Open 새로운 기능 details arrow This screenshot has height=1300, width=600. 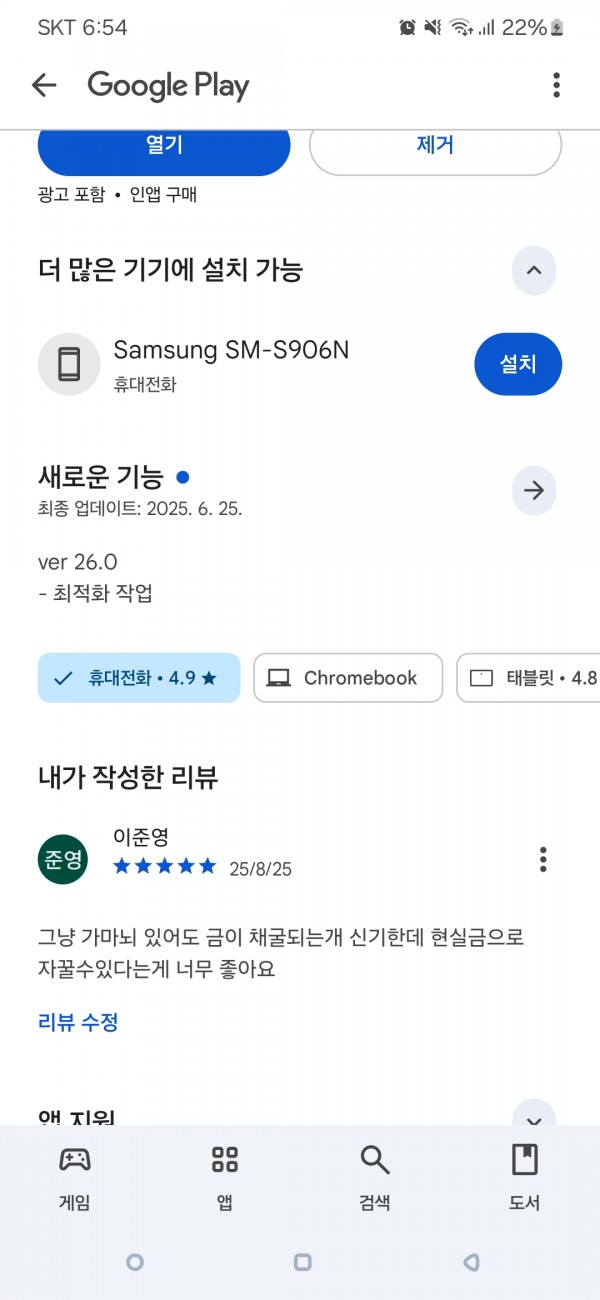[x=534, y=491]
